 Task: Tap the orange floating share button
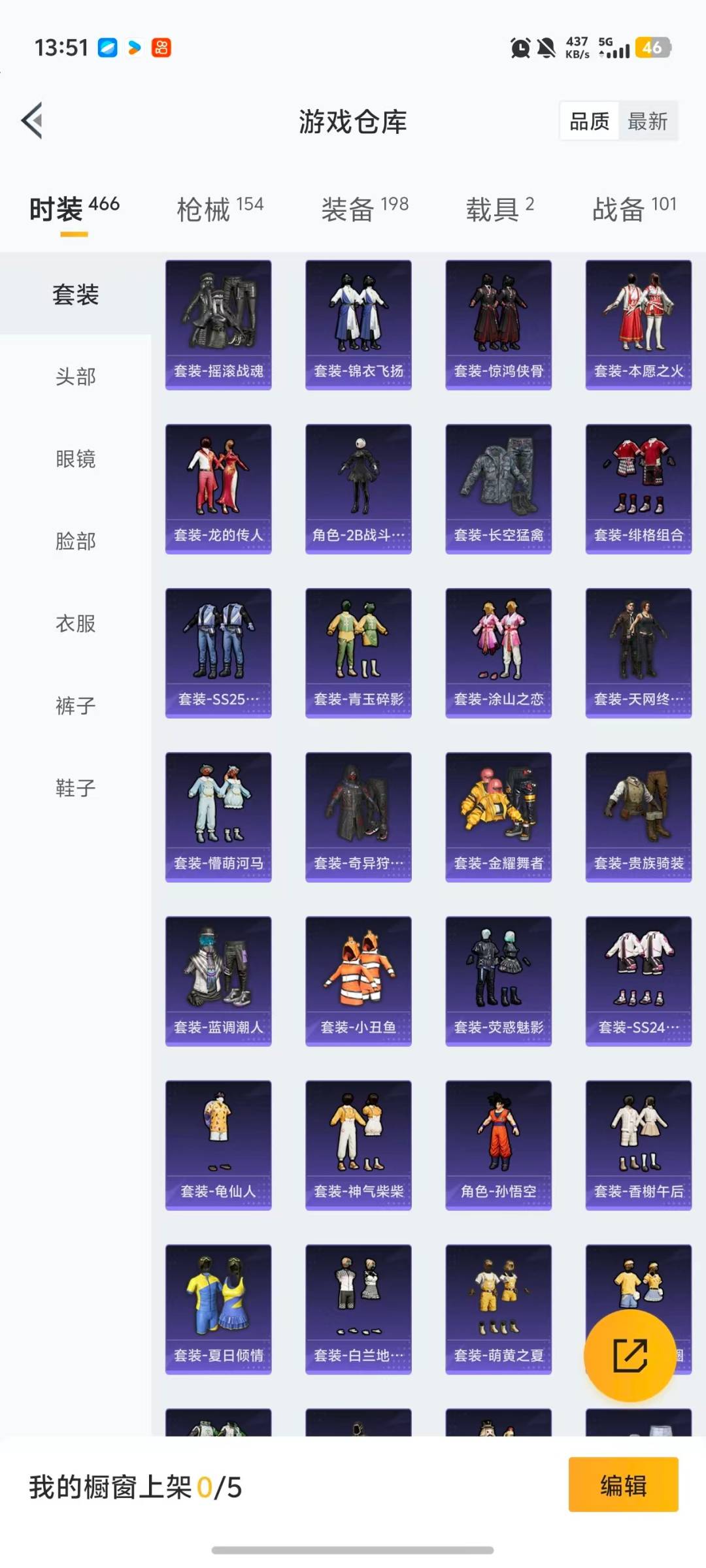click(630, 1355)
